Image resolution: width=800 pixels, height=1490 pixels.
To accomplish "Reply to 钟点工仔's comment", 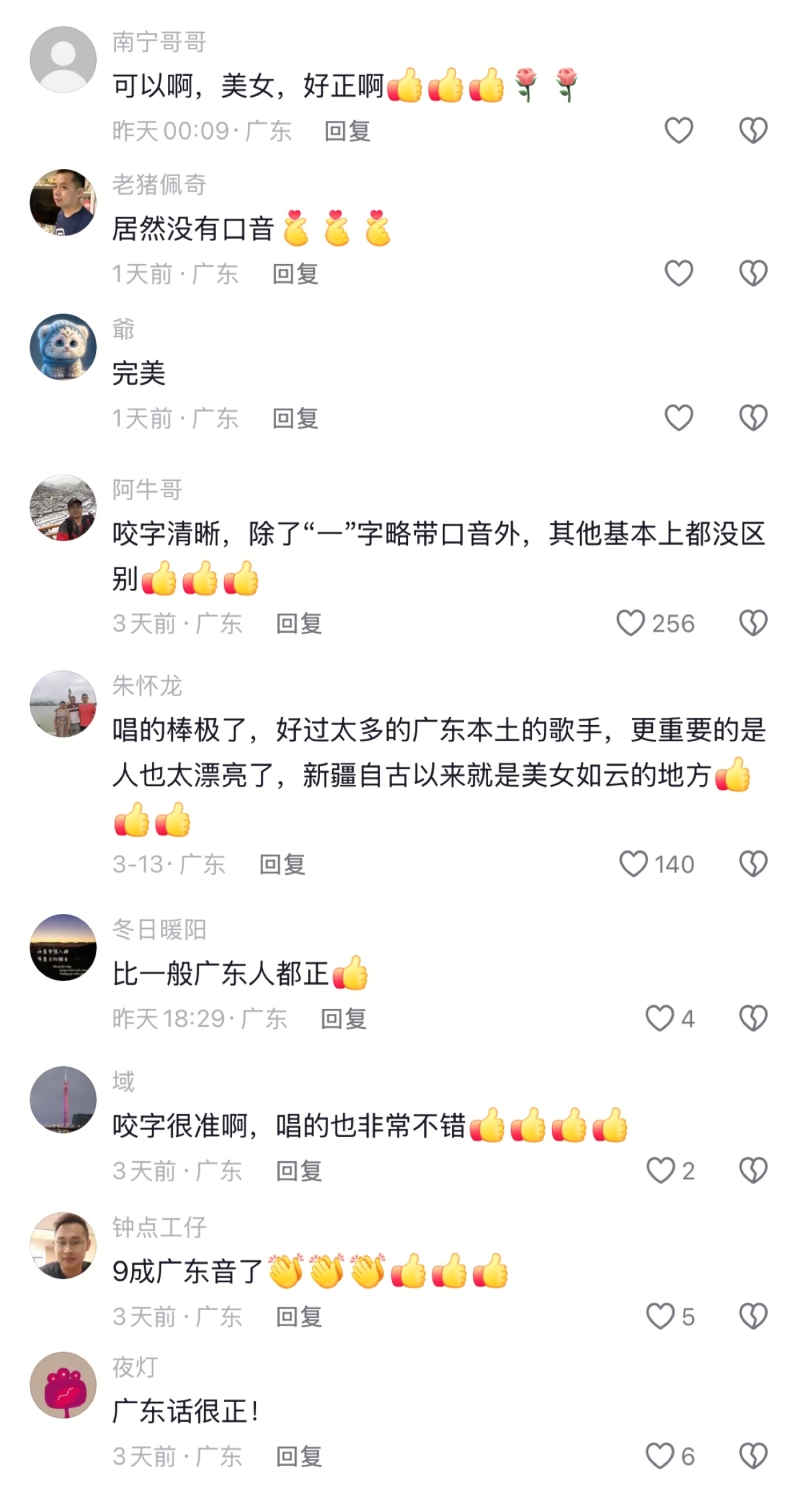I will click(299, 1317).
